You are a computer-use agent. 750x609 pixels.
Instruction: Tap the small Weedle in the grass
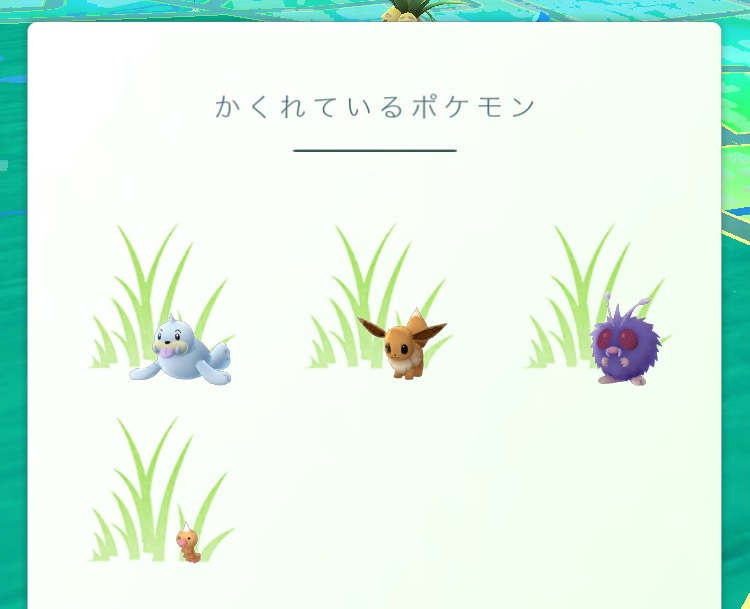coord(188,544)
